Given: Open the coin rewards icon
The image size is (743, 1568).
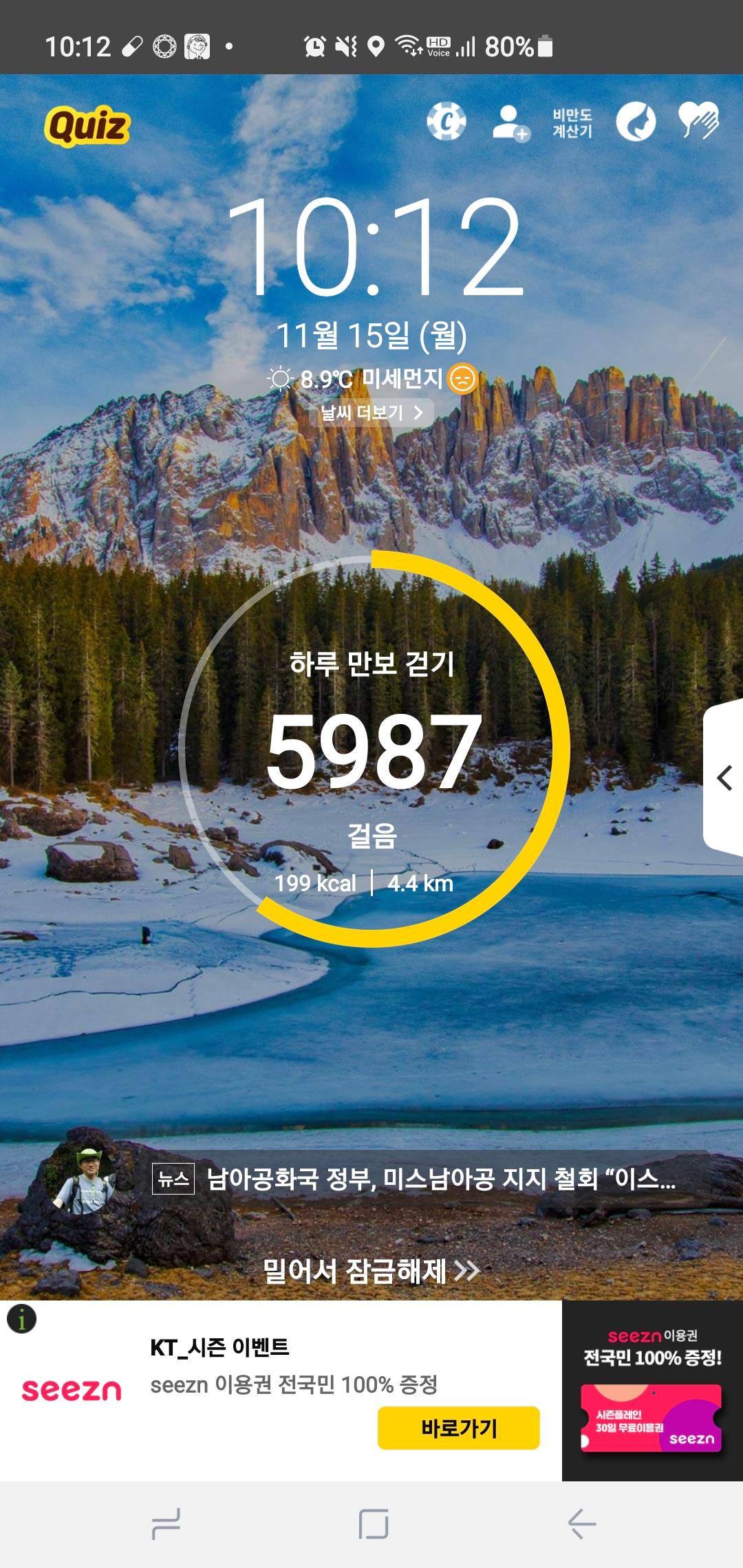Looking at the screenshot, I should (446, 122).
